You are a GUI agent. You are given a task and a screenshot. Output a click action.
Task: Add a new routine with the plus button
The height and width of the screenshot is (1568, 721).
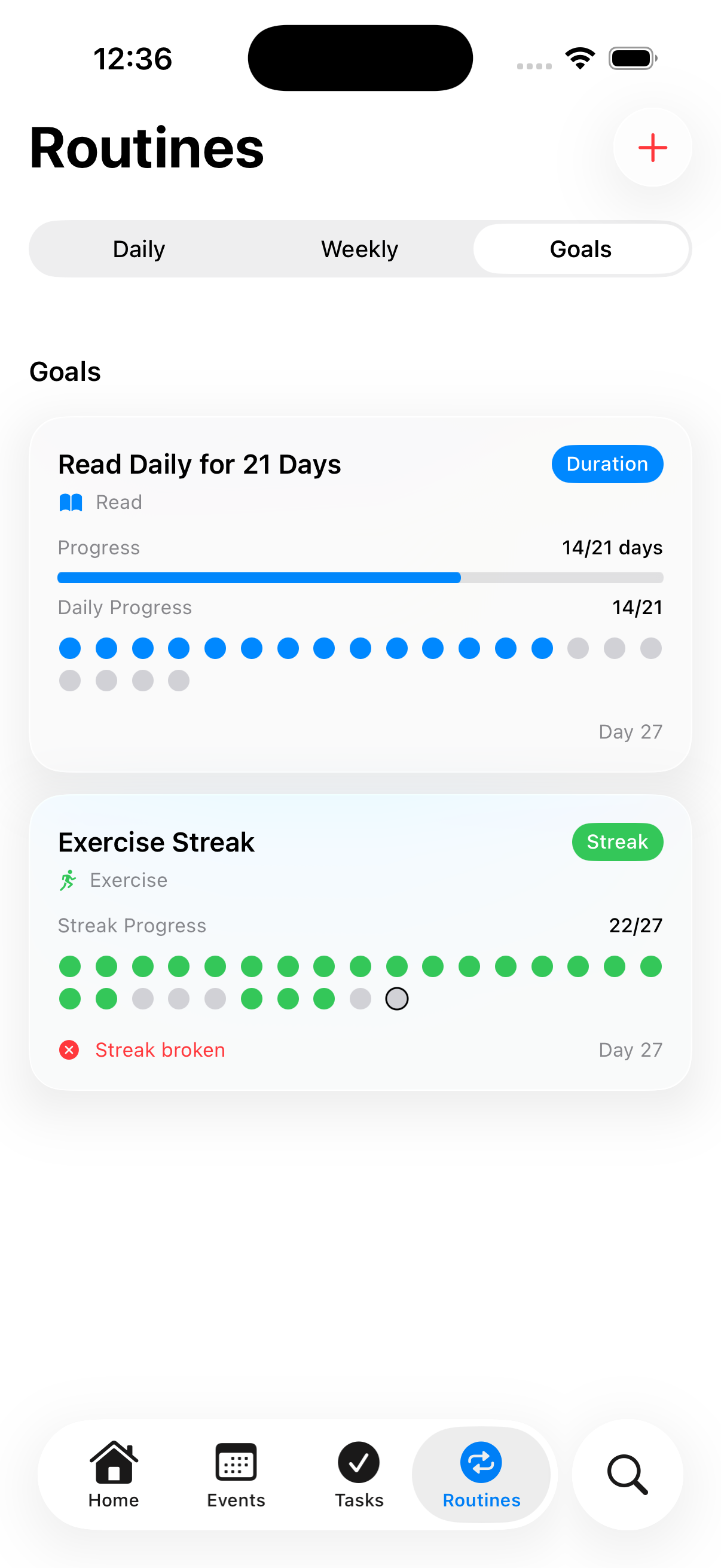point(652,147)
